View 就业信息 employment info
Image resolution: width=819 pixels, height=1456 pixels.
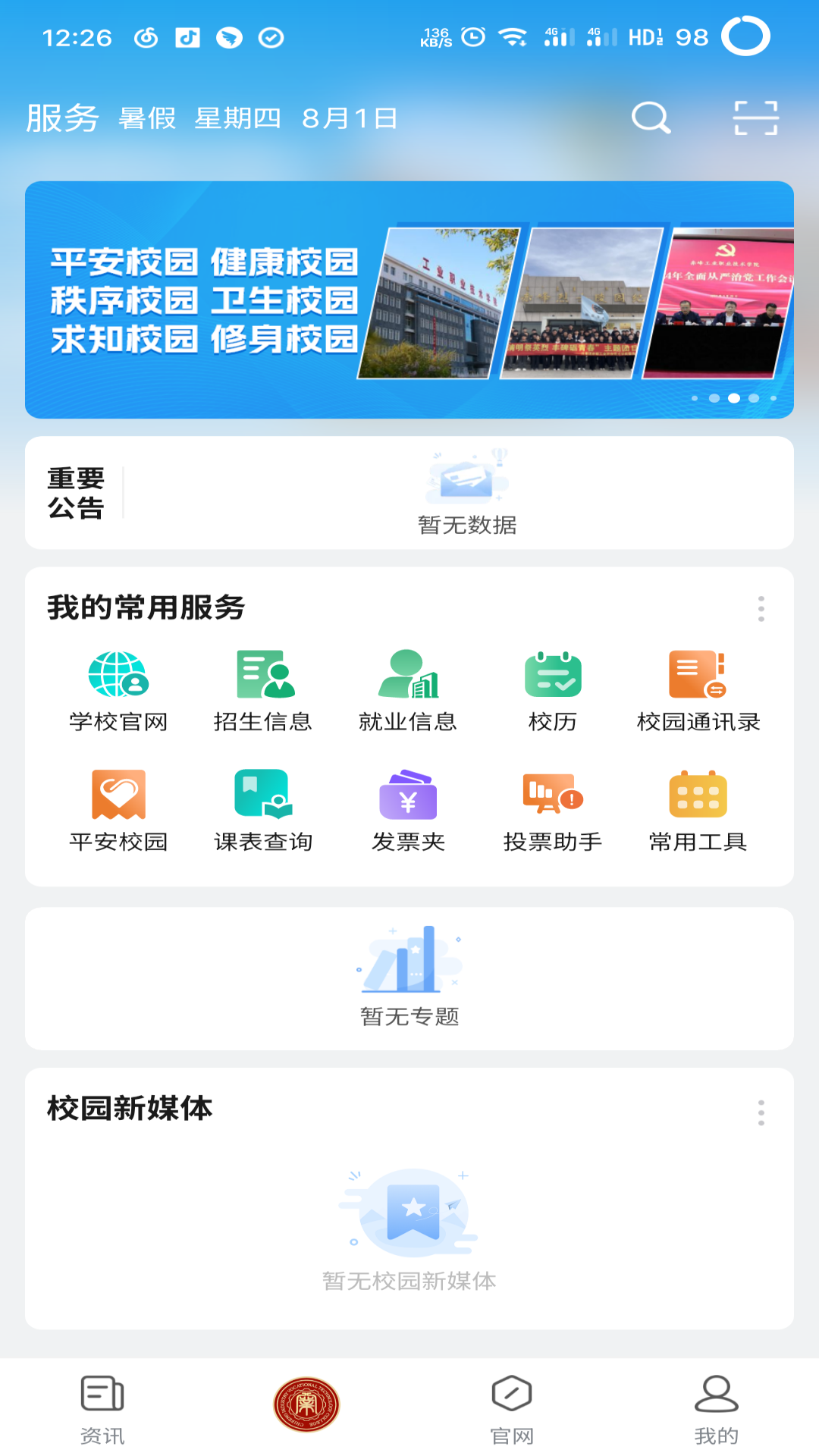click(x=408, y=690)
